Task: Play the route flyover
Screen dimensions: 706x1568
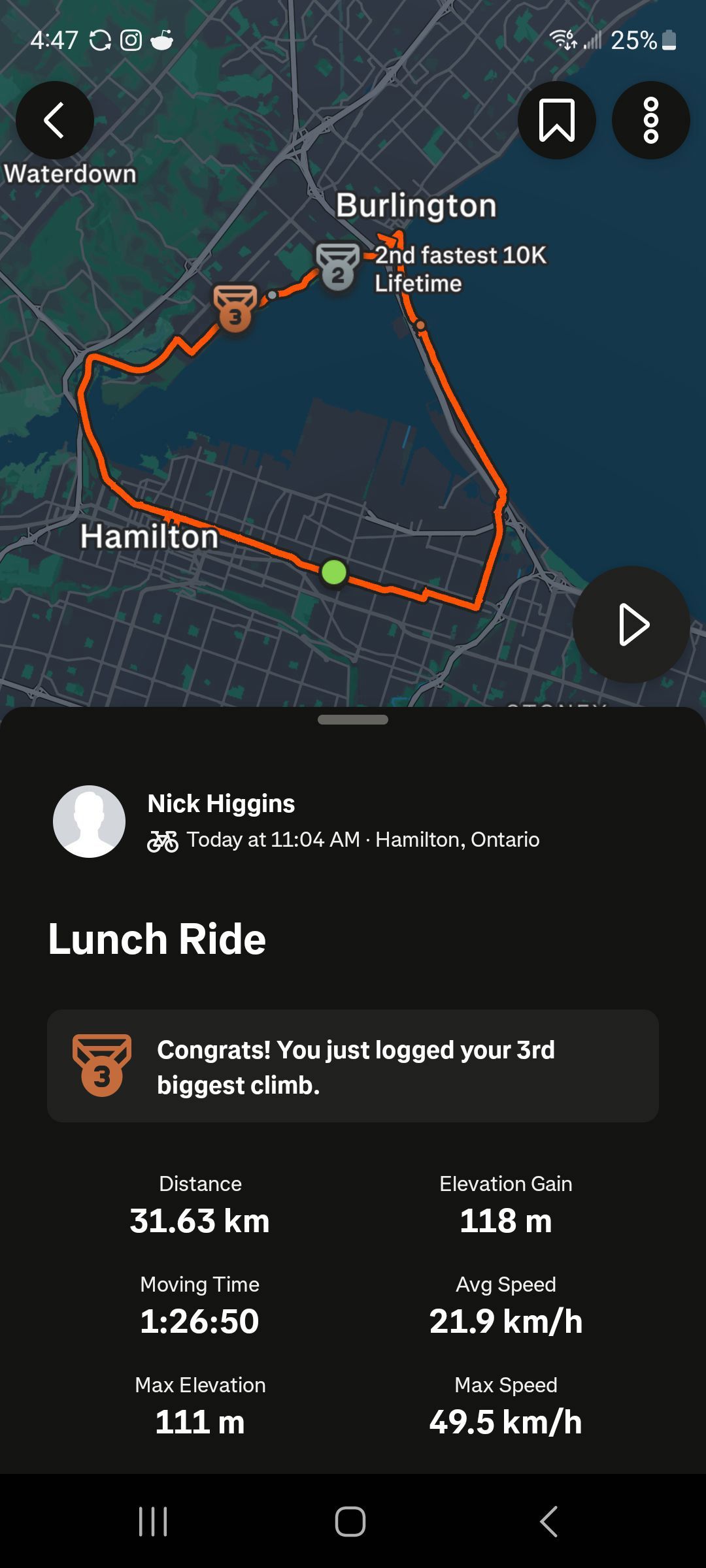Action: 631,625
